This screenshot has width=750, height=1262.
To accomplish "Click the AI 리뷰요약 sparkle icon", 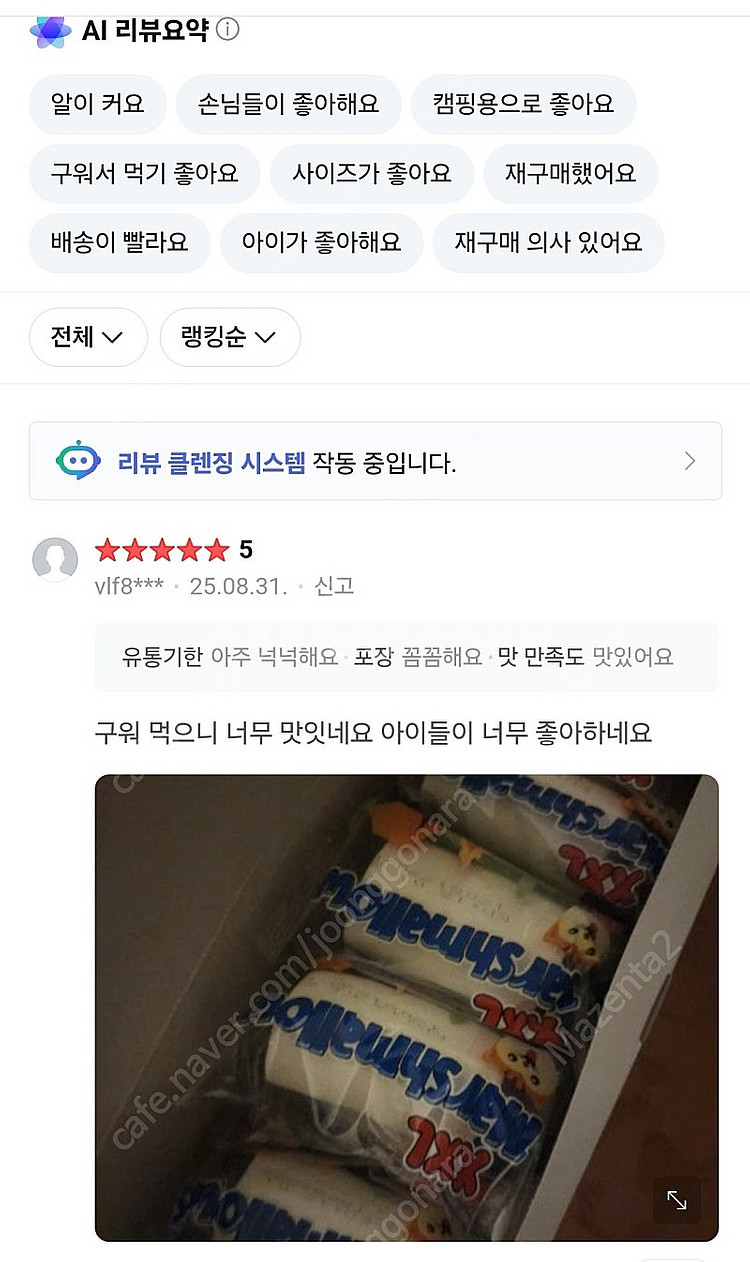I will 52,29.
